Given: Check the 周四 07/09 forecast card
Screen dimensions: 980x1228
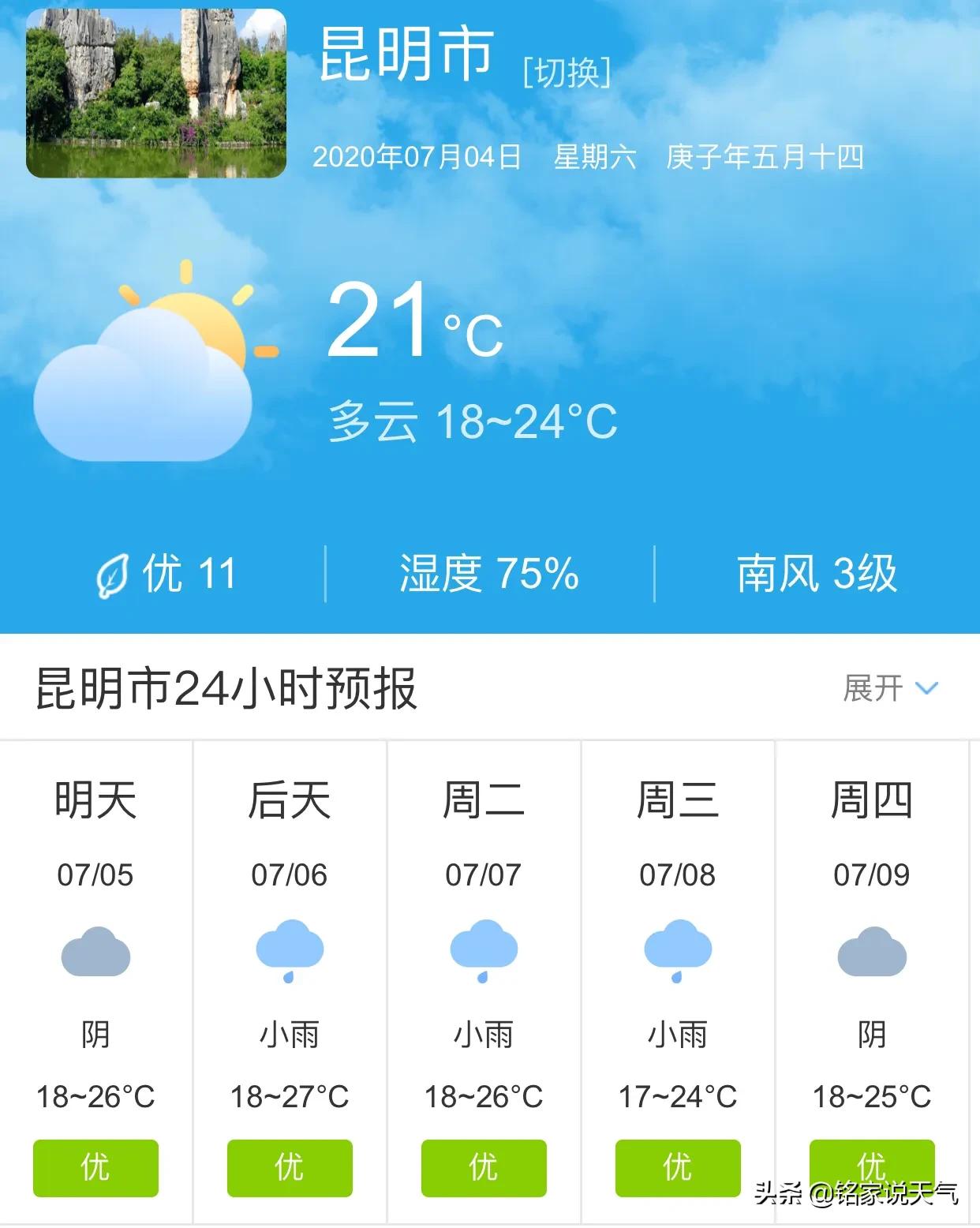Looking at the screenshot, I should click(x=872, y=979).
